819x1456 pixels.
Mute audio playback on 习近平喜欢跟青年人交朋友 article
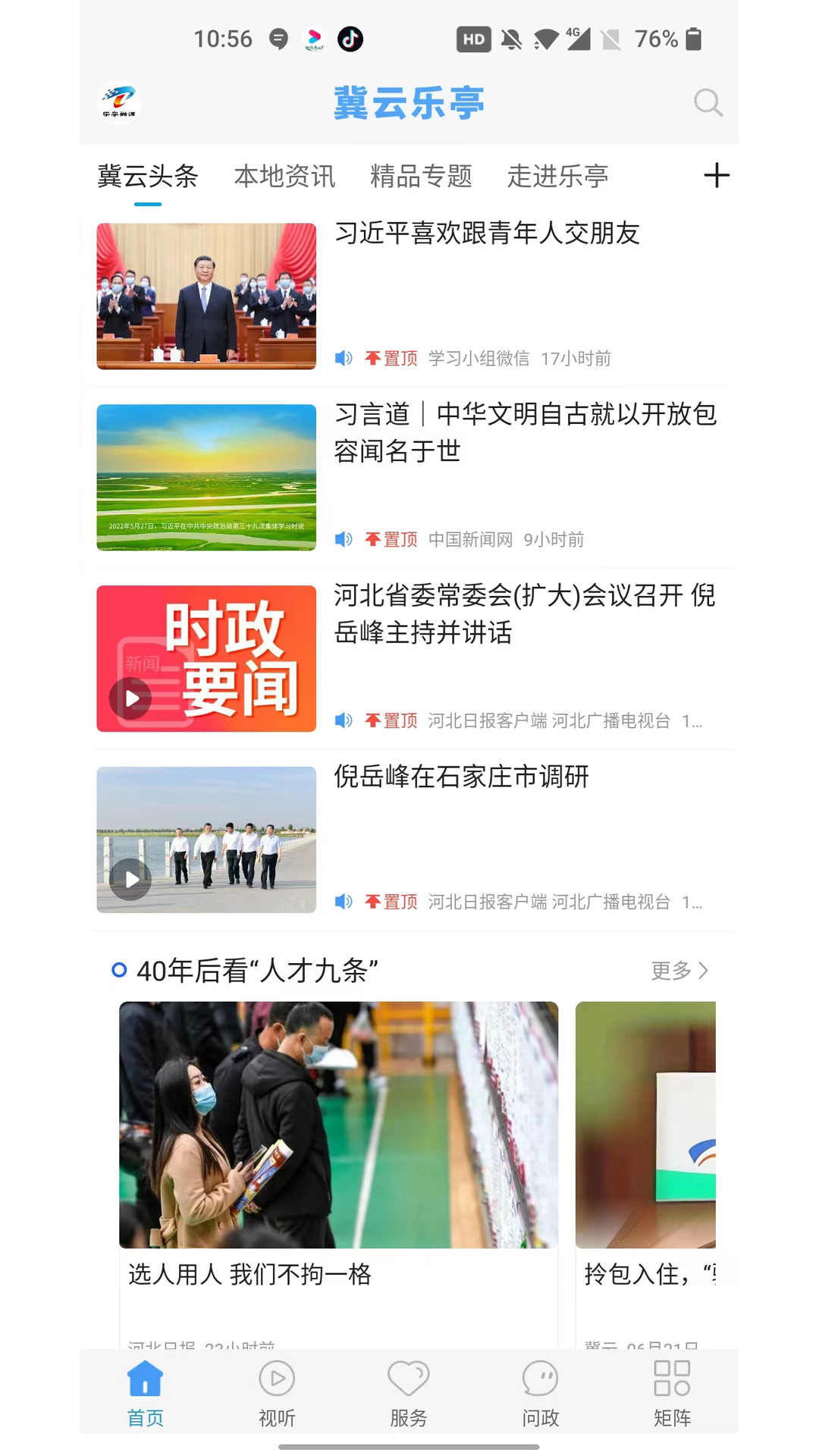pyautogui.click(x=344, y=358)
